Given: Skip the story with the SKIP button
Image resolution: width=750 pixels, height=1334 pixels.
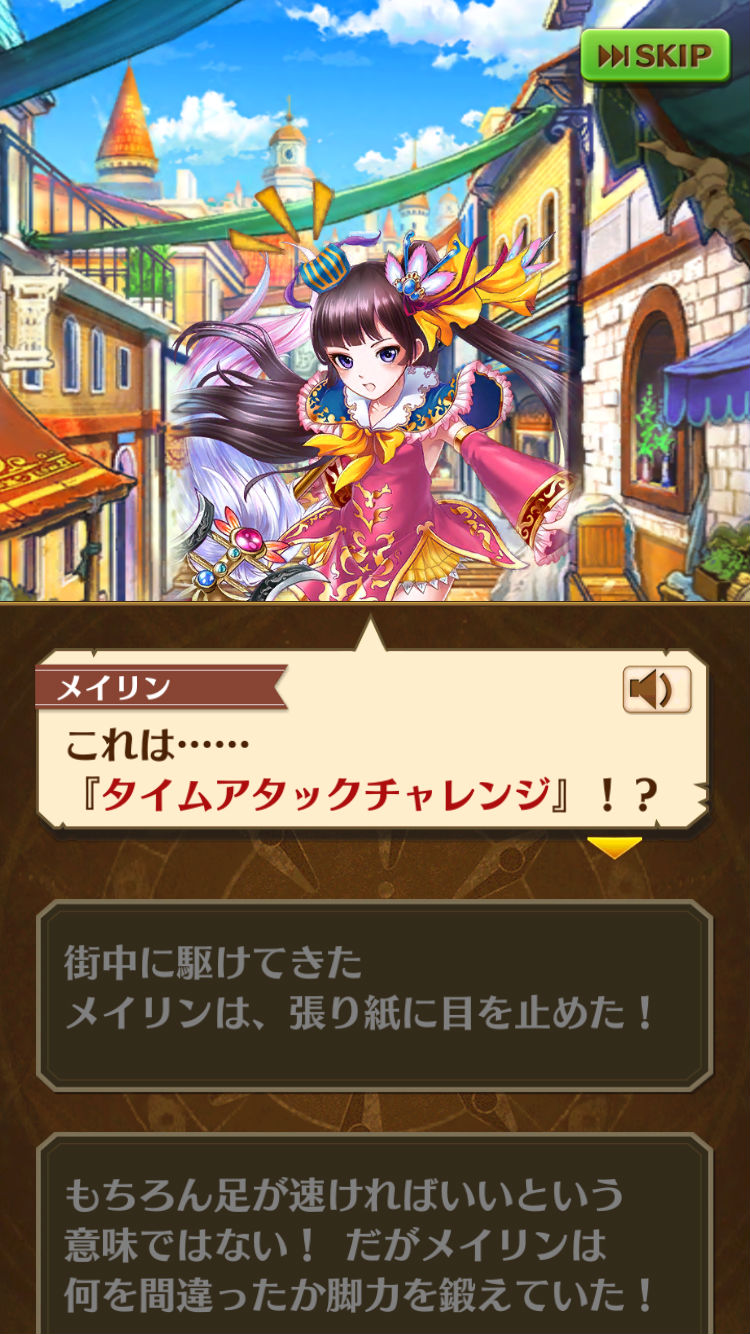Looking at the screenshot, I should pyautogui.click(x=655, y=56).
